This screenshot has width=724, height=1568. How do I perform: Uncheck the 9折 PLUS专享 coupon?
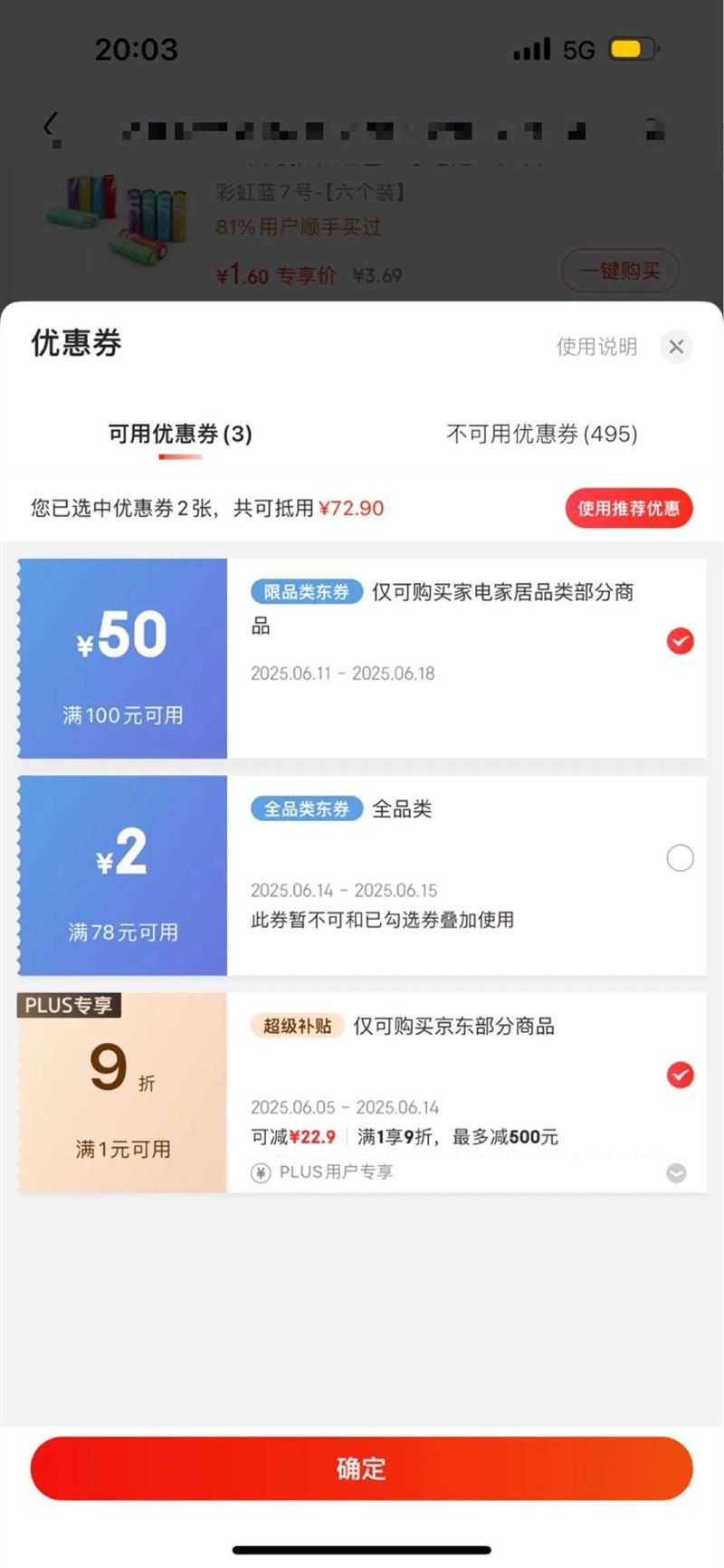click(680, 1075)
